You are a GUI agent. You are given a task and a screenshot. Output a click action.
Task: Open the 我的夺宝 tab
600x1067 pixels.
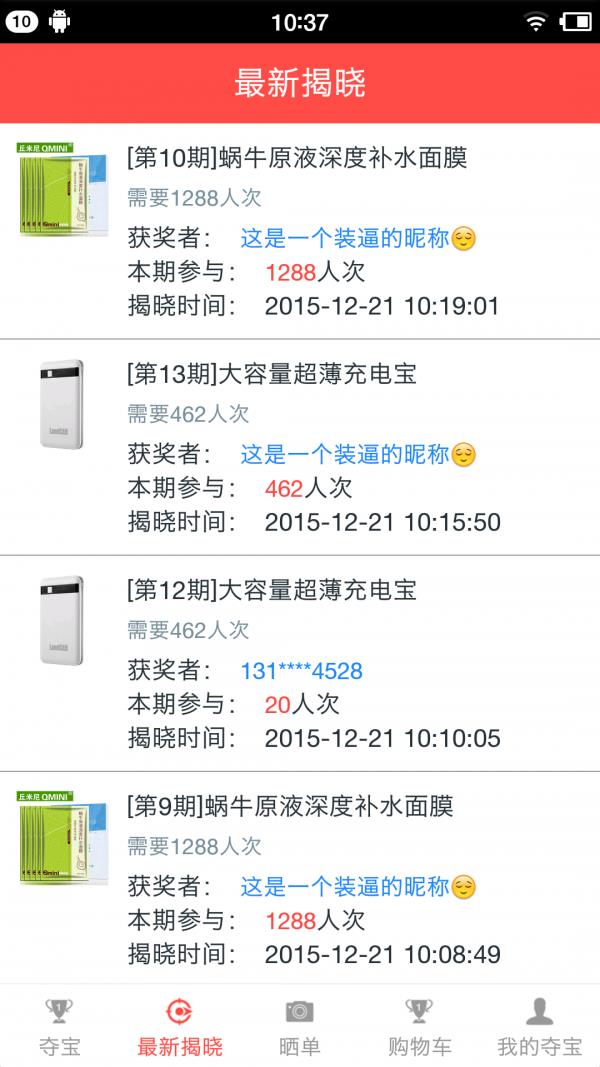click(539, 1026)
